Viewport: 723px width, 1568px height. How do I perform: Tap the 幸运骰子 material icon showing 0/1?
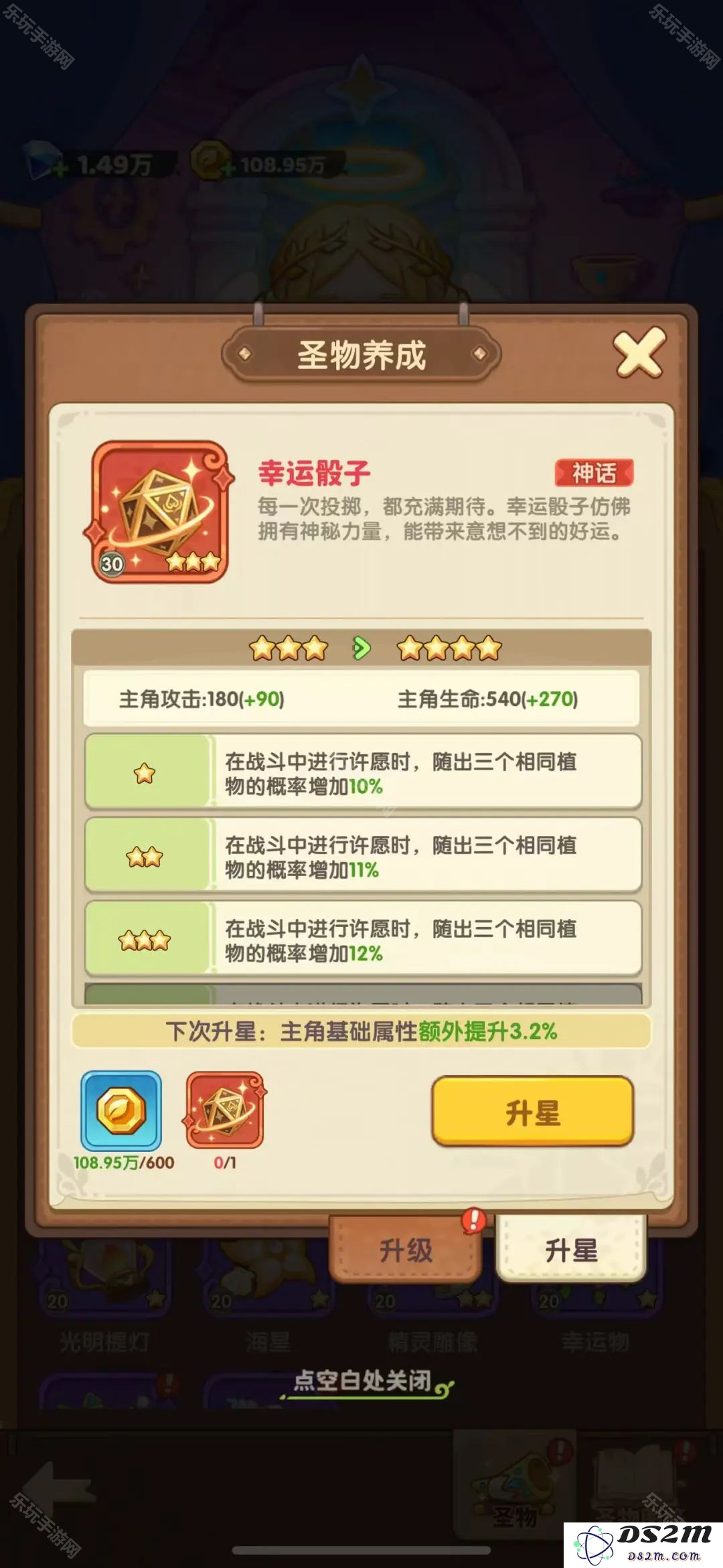[225, 1111]
